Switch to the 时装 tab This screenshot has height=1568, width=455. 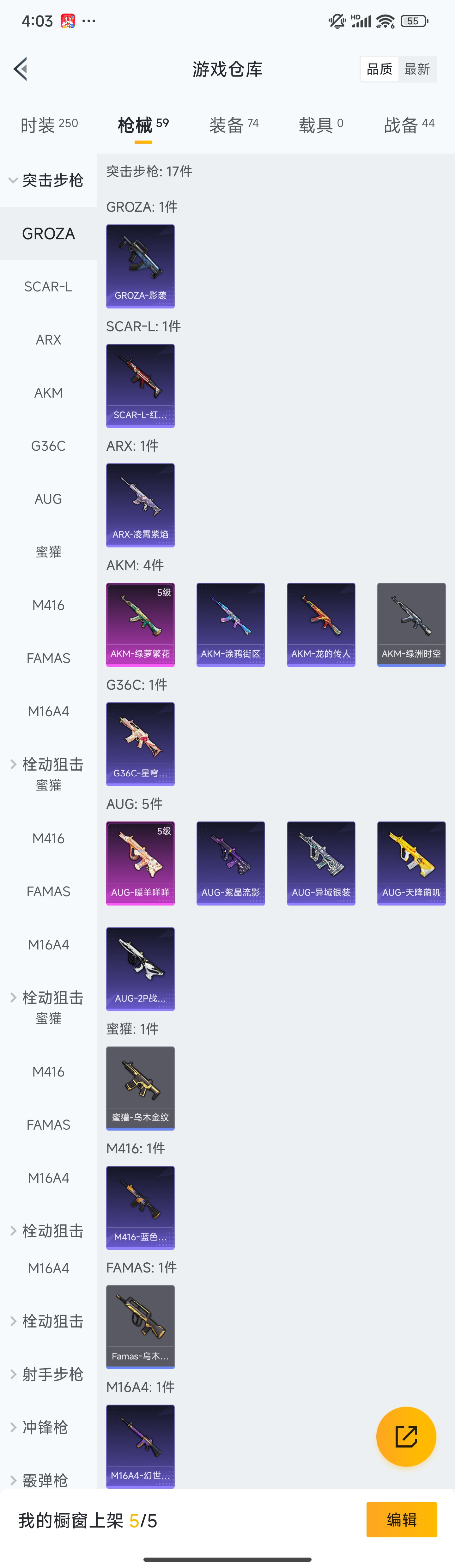click(49, 125)
